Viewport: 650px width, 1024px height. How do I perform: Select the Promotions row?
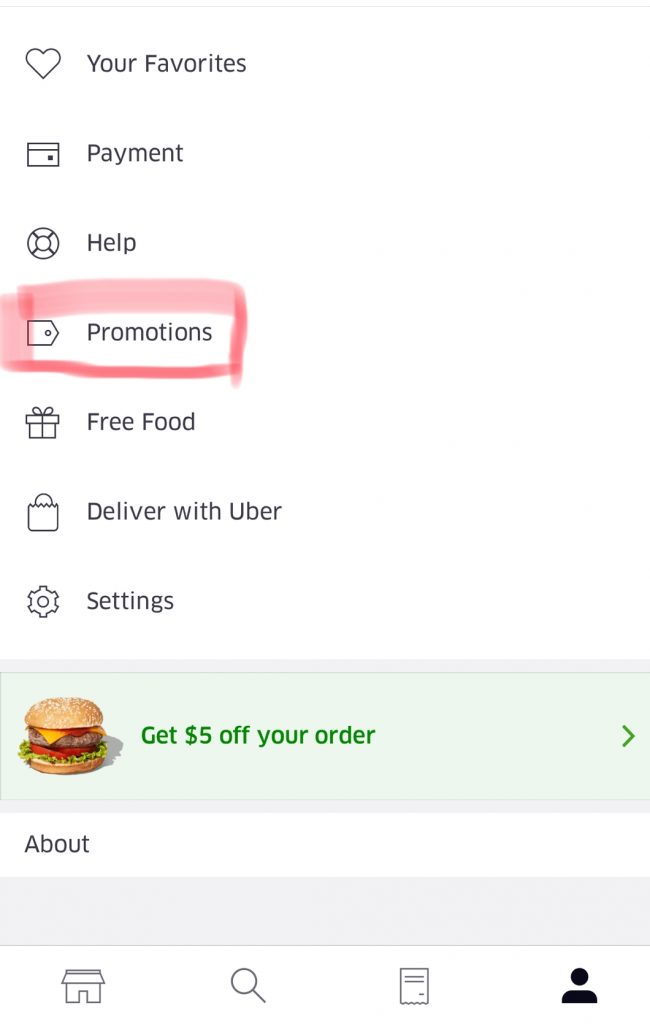[149, 333]
